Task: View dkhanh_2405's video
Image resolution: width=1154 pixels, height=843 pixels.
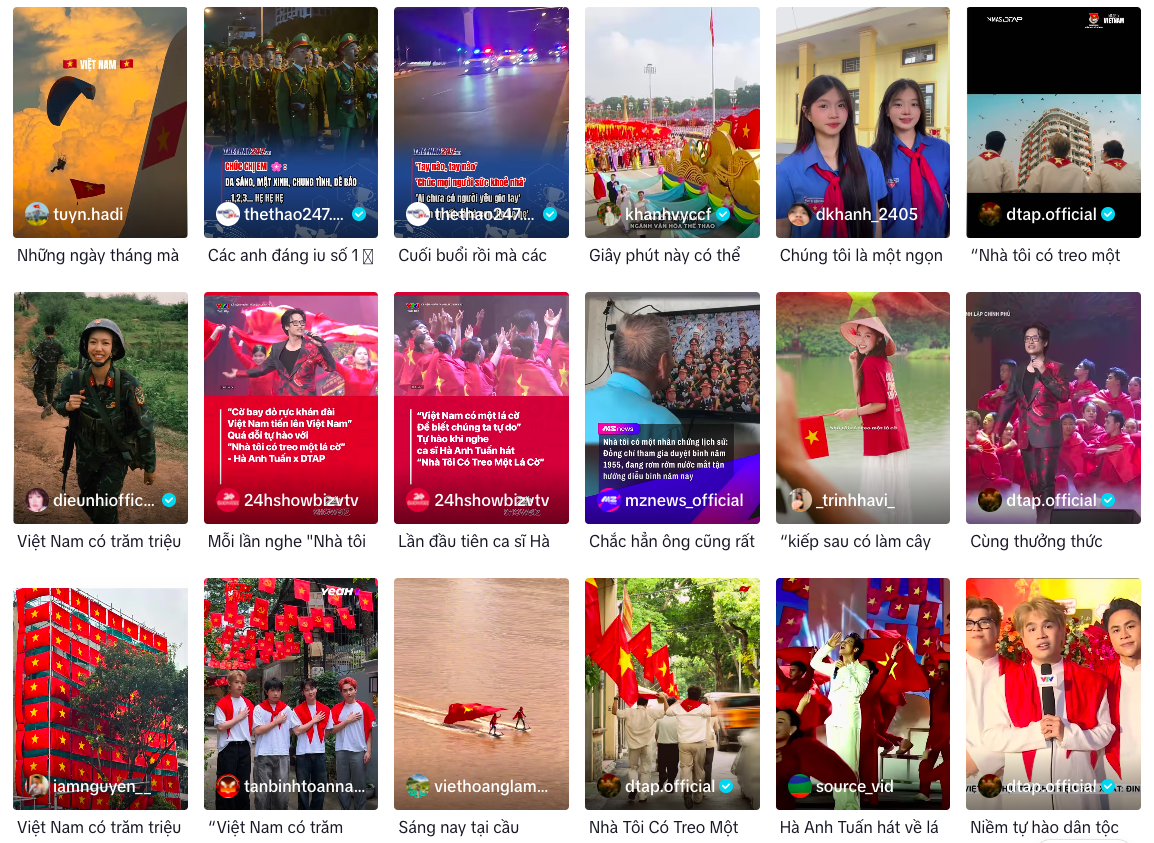Action: coord(863,120)
